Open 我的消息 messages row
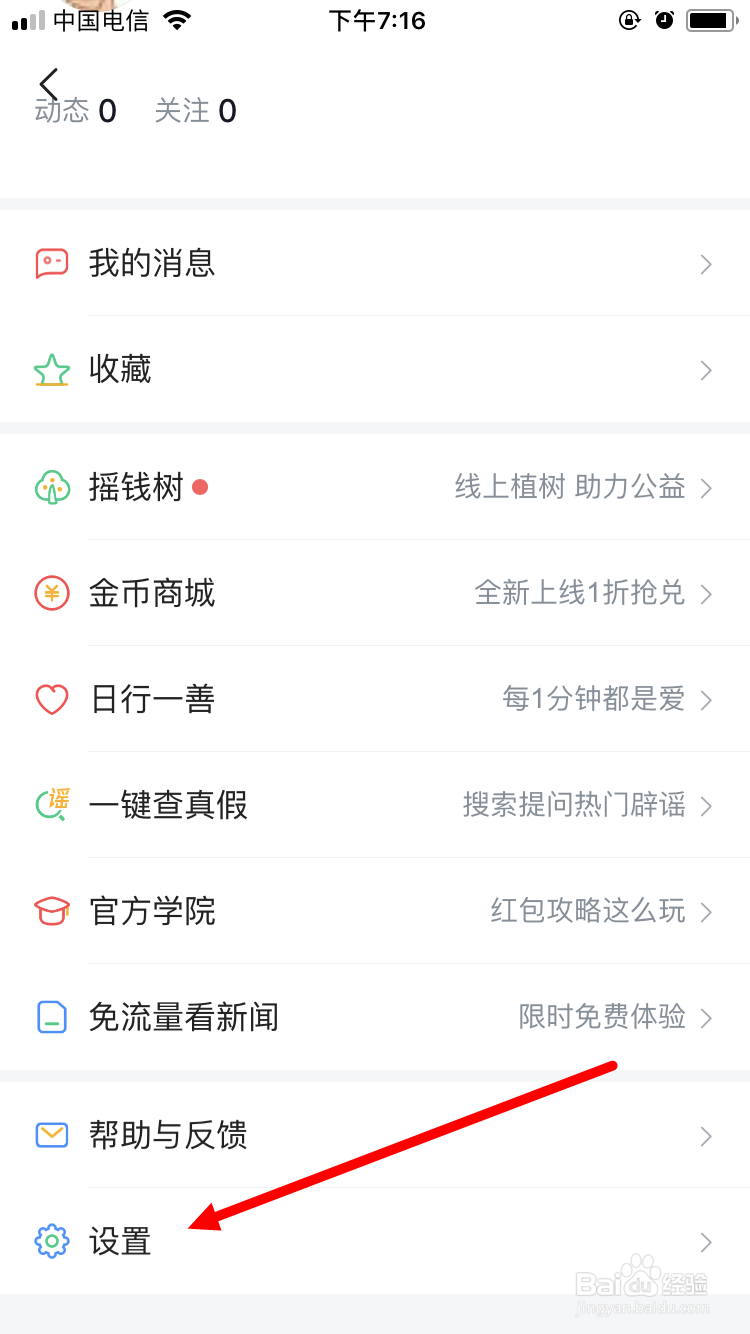 coord(375,264)
